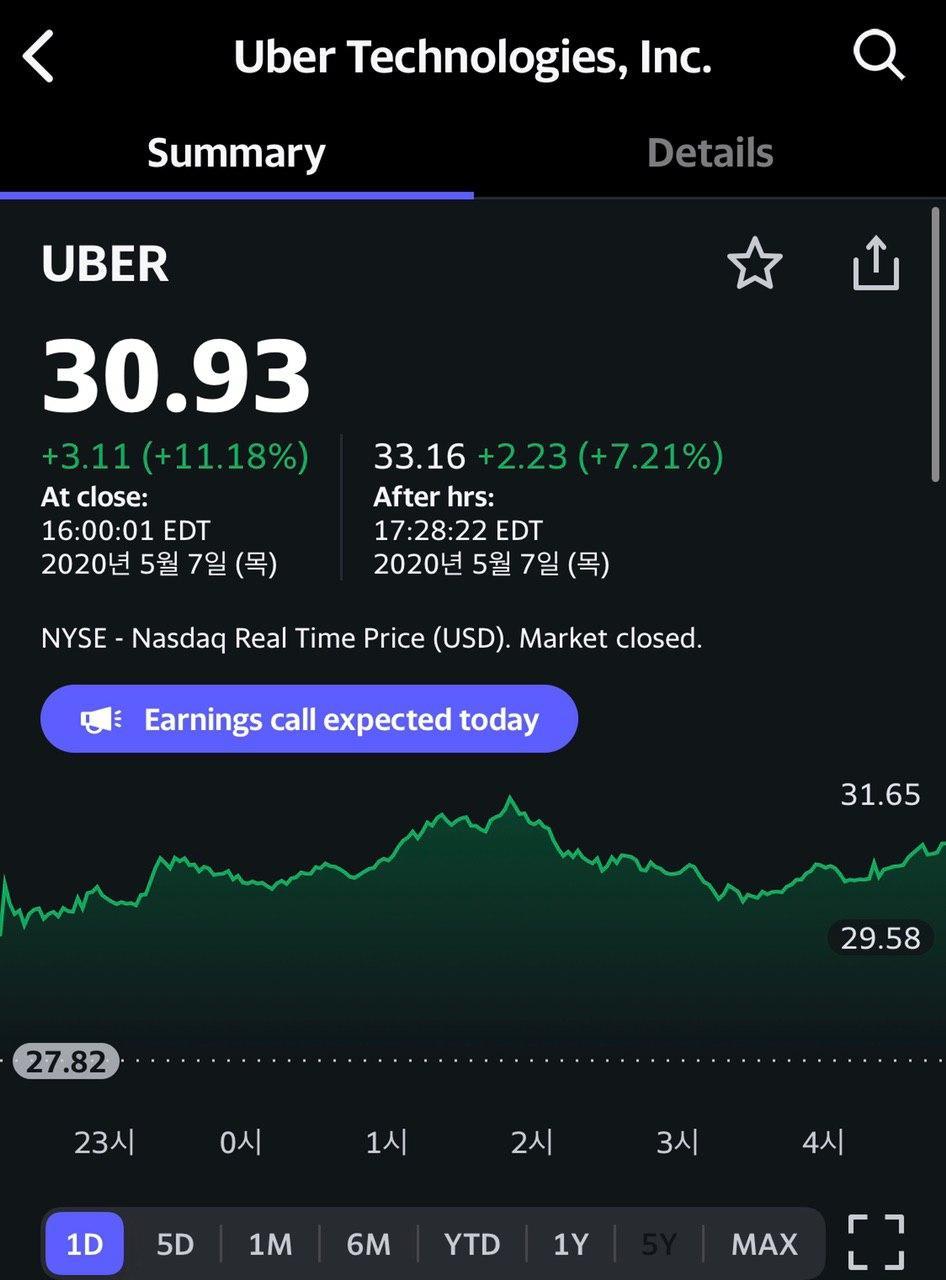Share the UBER quote

876,263
